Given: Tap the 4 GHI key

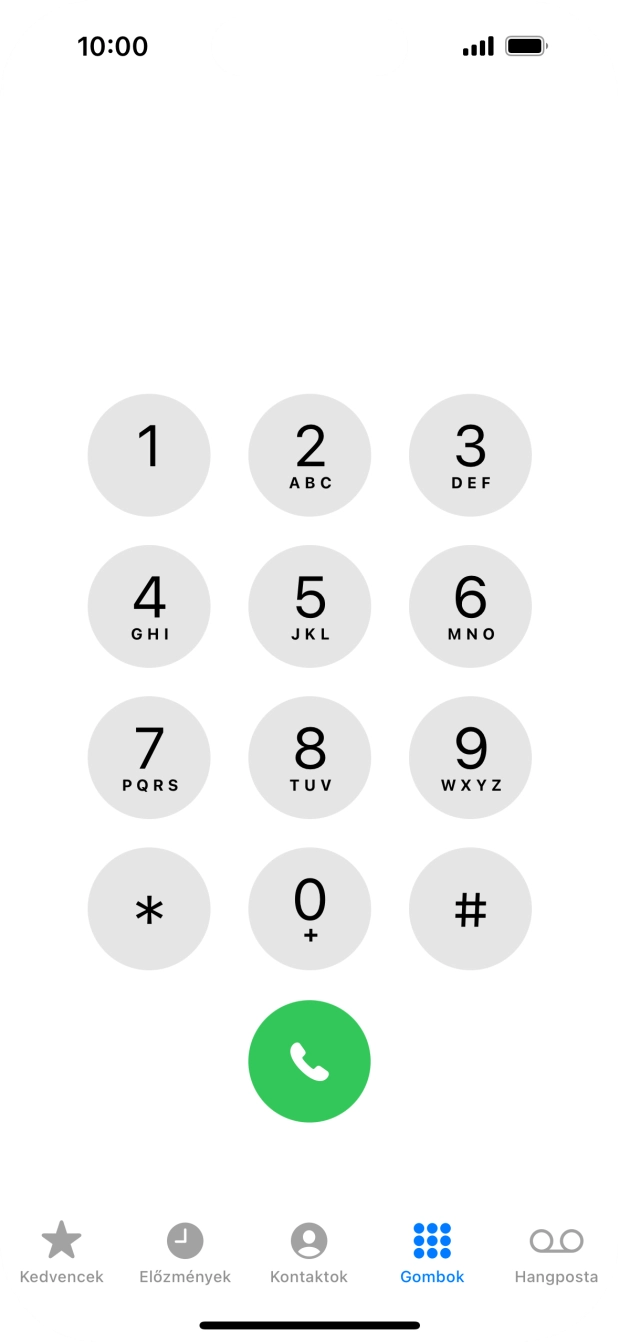Looking at the screenshot, I should pyautogui.click(x=149, y=606).
